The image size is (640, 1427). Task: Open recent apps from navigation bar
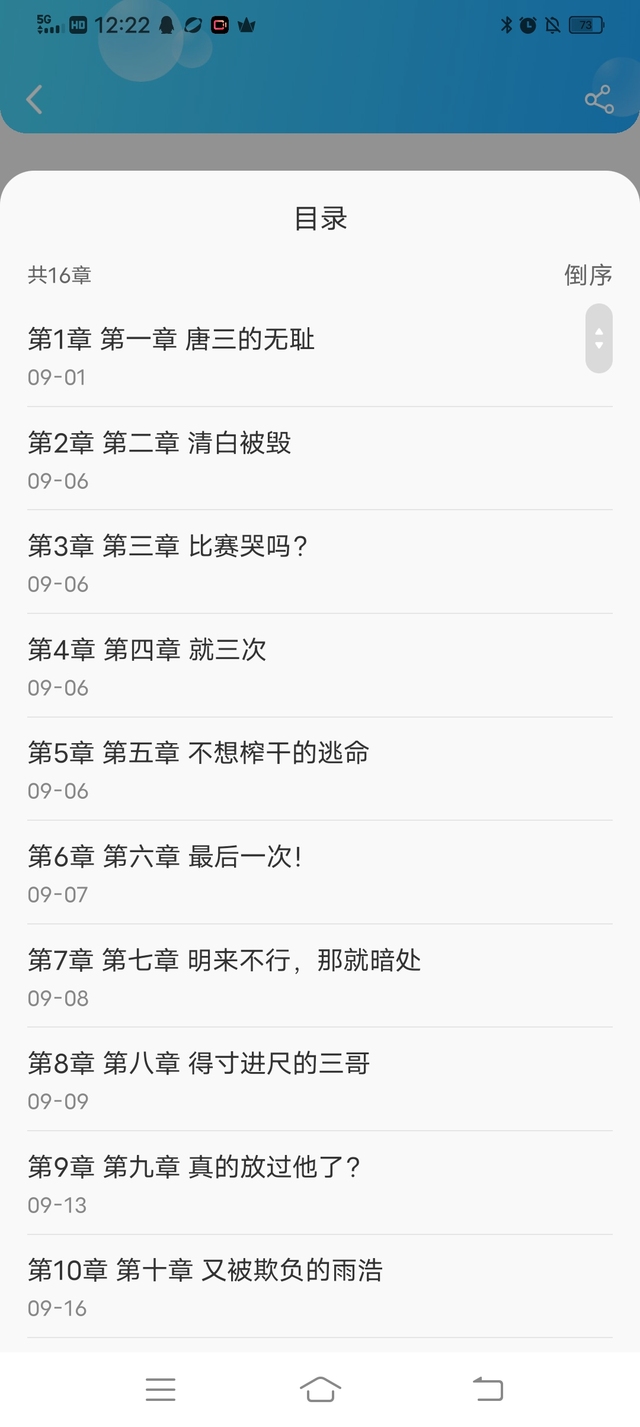(160, 1389)
